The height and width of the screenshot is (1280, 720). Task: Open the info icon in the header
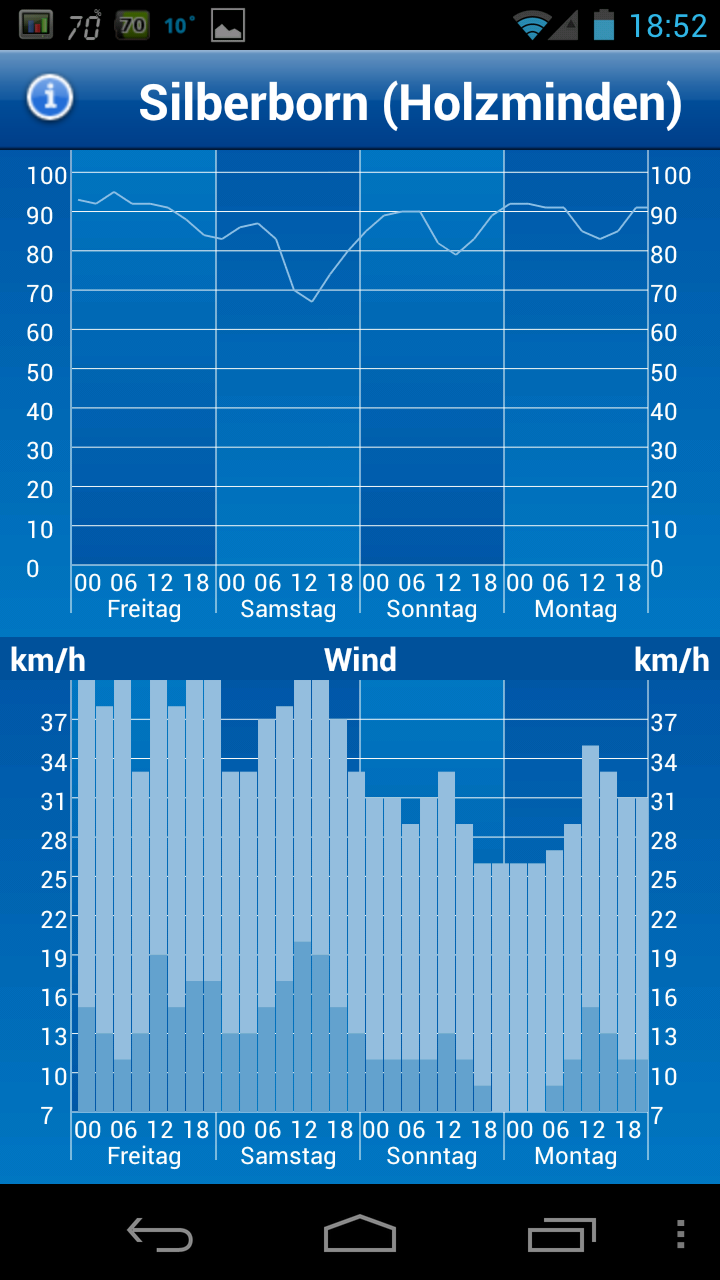tap(50, 98)
